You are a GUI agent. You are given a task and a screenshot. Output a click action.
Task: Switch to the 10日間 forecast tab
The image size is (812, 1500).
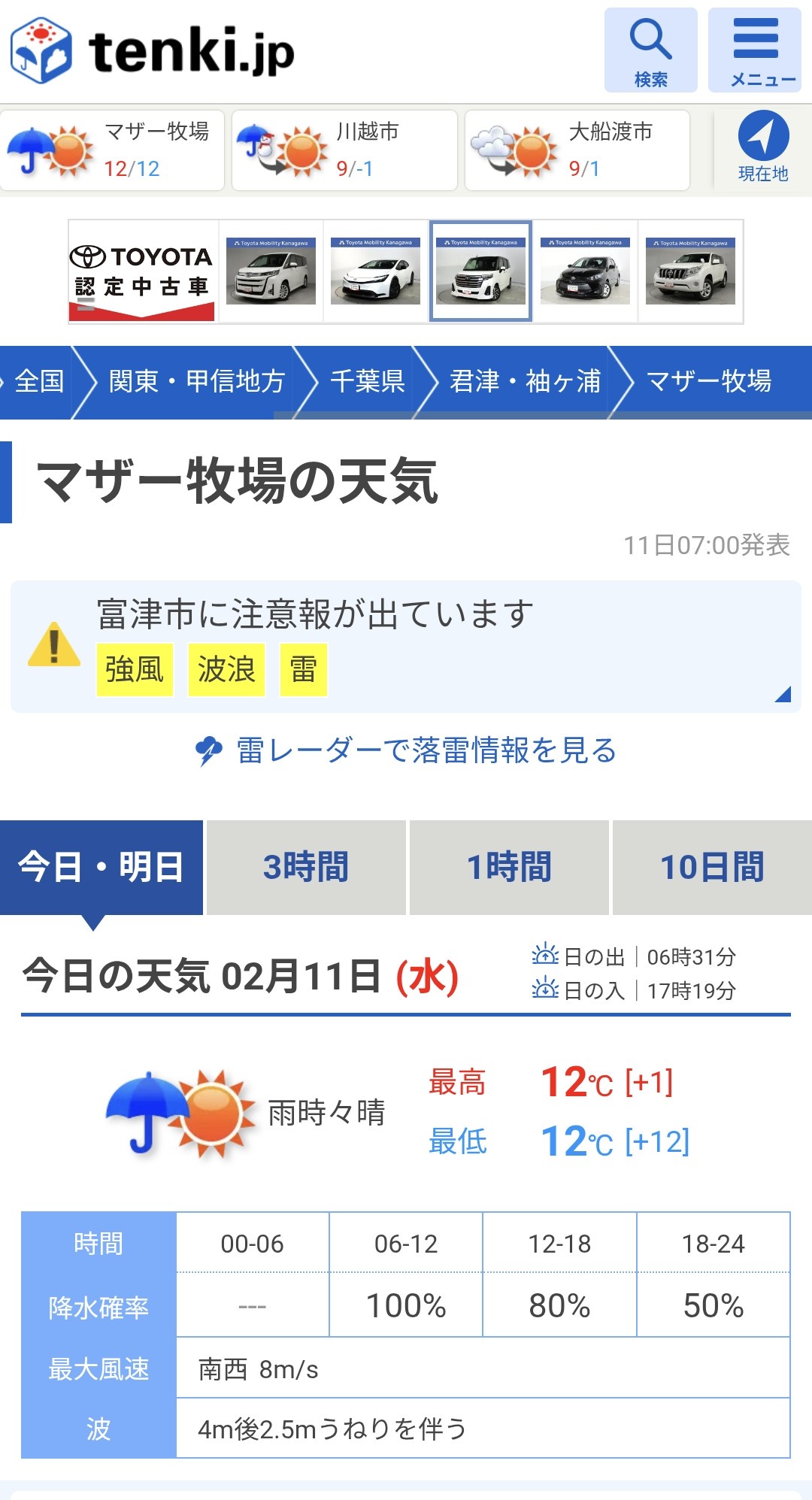click(x=711, y=867)
